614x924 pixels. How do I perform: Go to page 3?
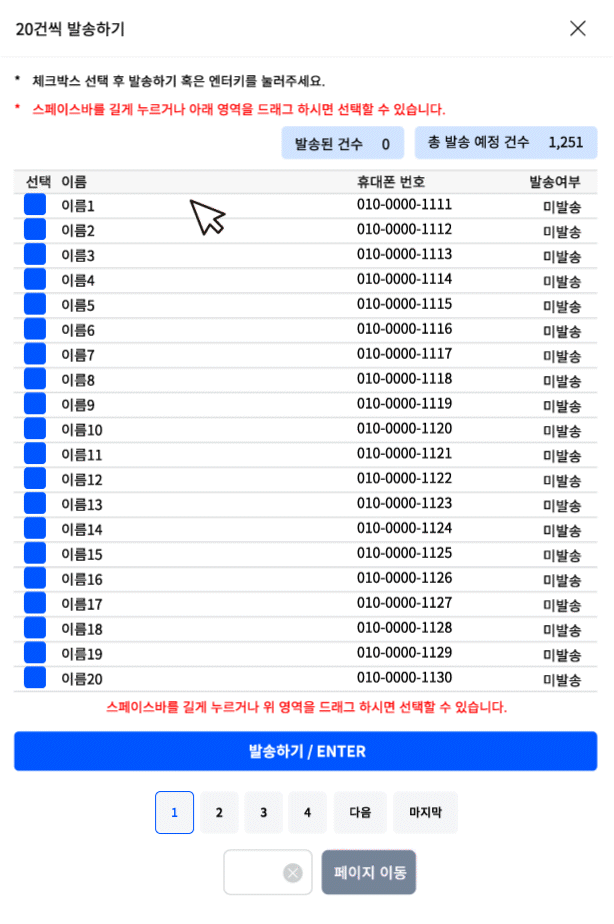[x=263, y=812]
